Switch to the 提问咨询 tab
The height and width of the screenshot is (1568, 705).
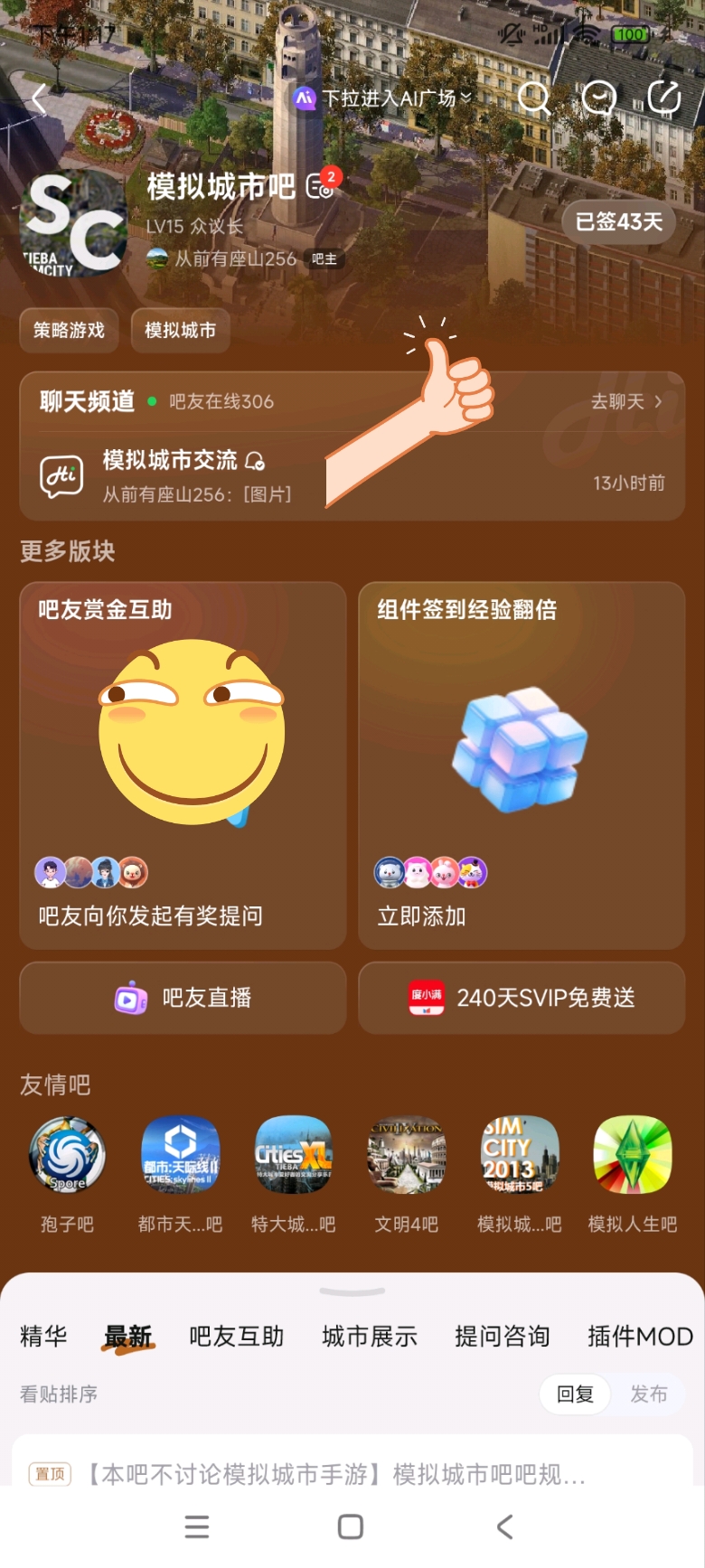click(x=503, y=1336)
